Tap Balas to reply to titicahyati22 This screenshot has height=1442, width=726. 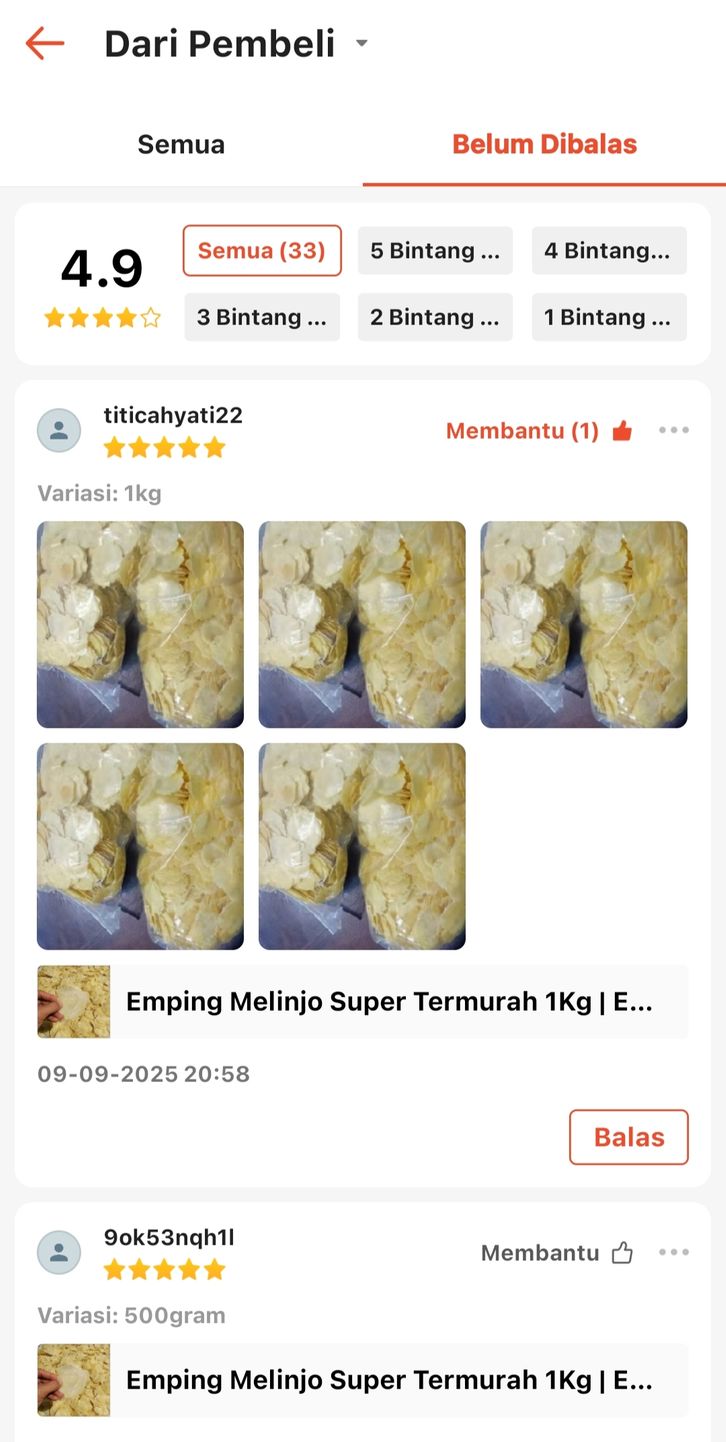point(629,1137)
